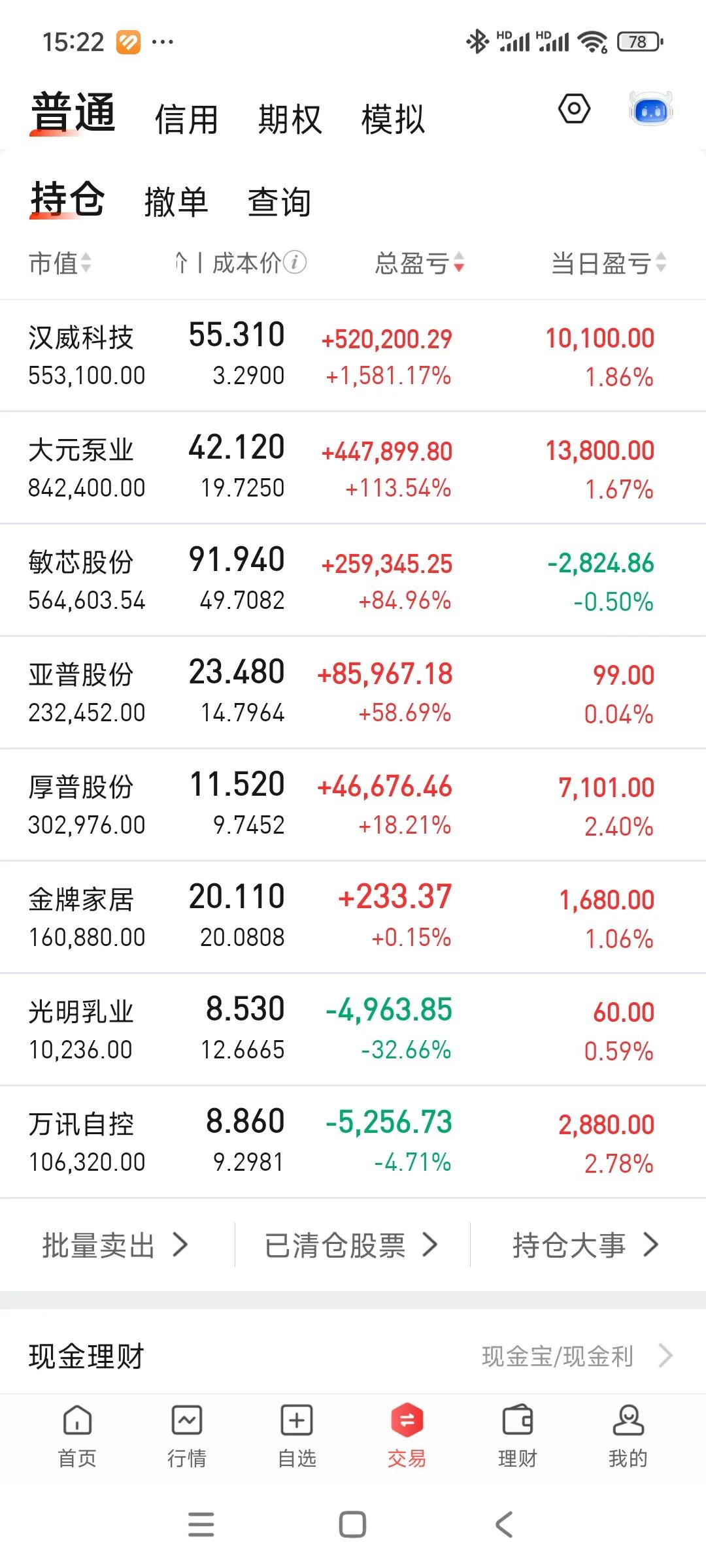Show info about 成本价
The image size is (706, 1568).
(295, 263)
